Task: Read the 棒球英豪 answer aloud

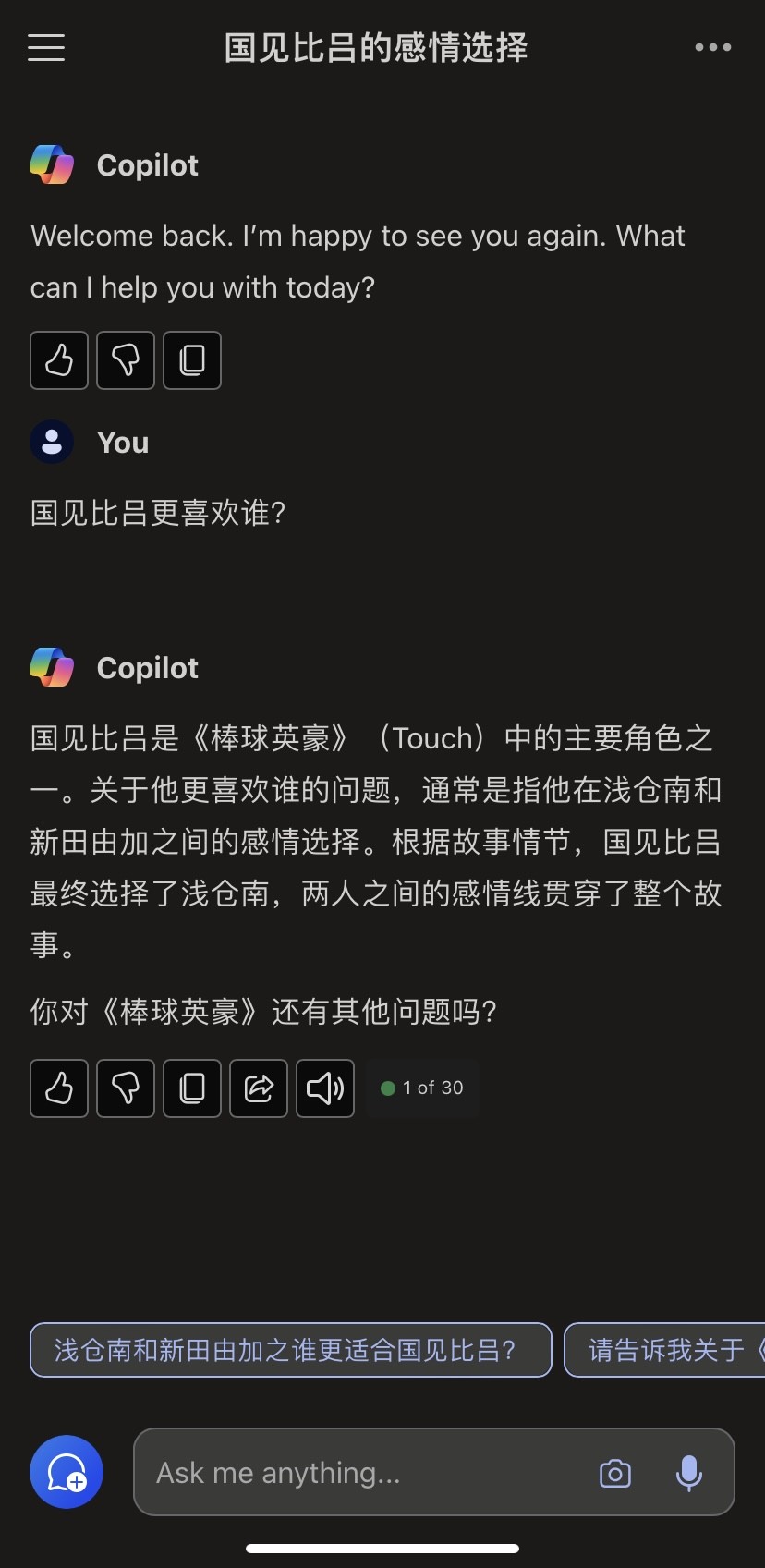Action: (x=325, y=1088)
